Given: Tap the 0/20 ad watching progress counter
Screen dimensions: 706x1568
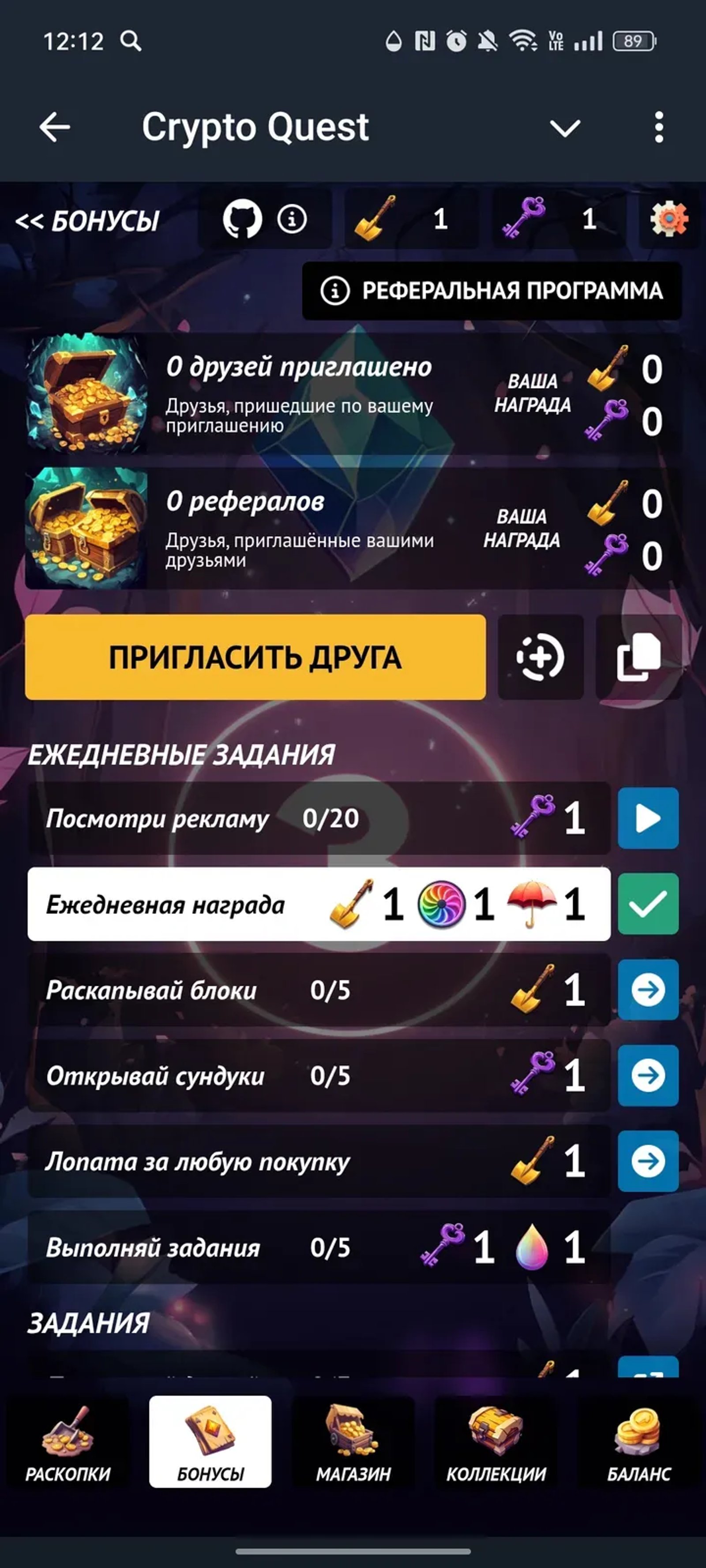Looking at the screenshot, I should (x=330, y=818).
